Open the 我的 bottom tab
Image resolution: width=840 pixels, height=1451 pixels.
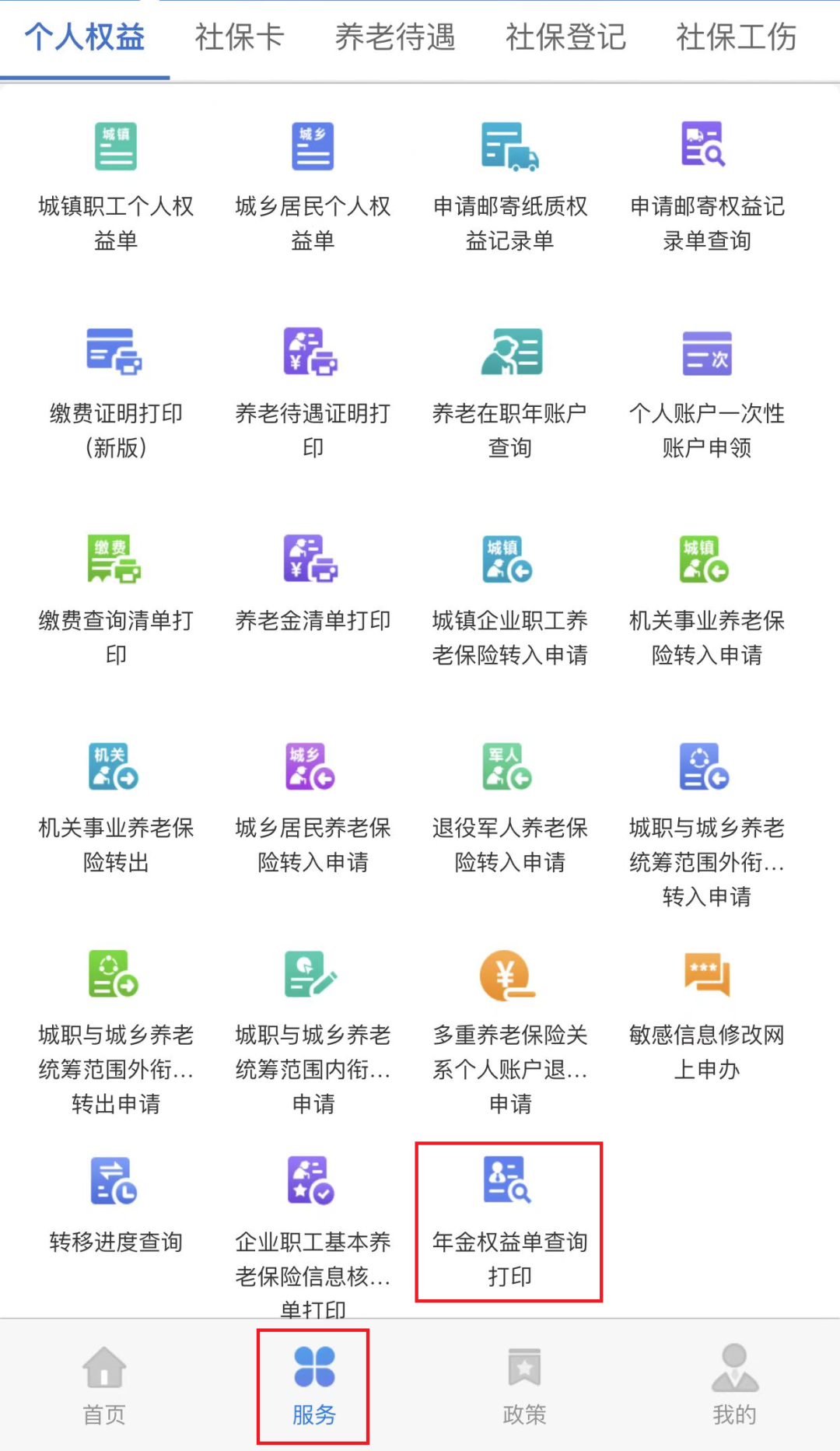[734, 1386]
